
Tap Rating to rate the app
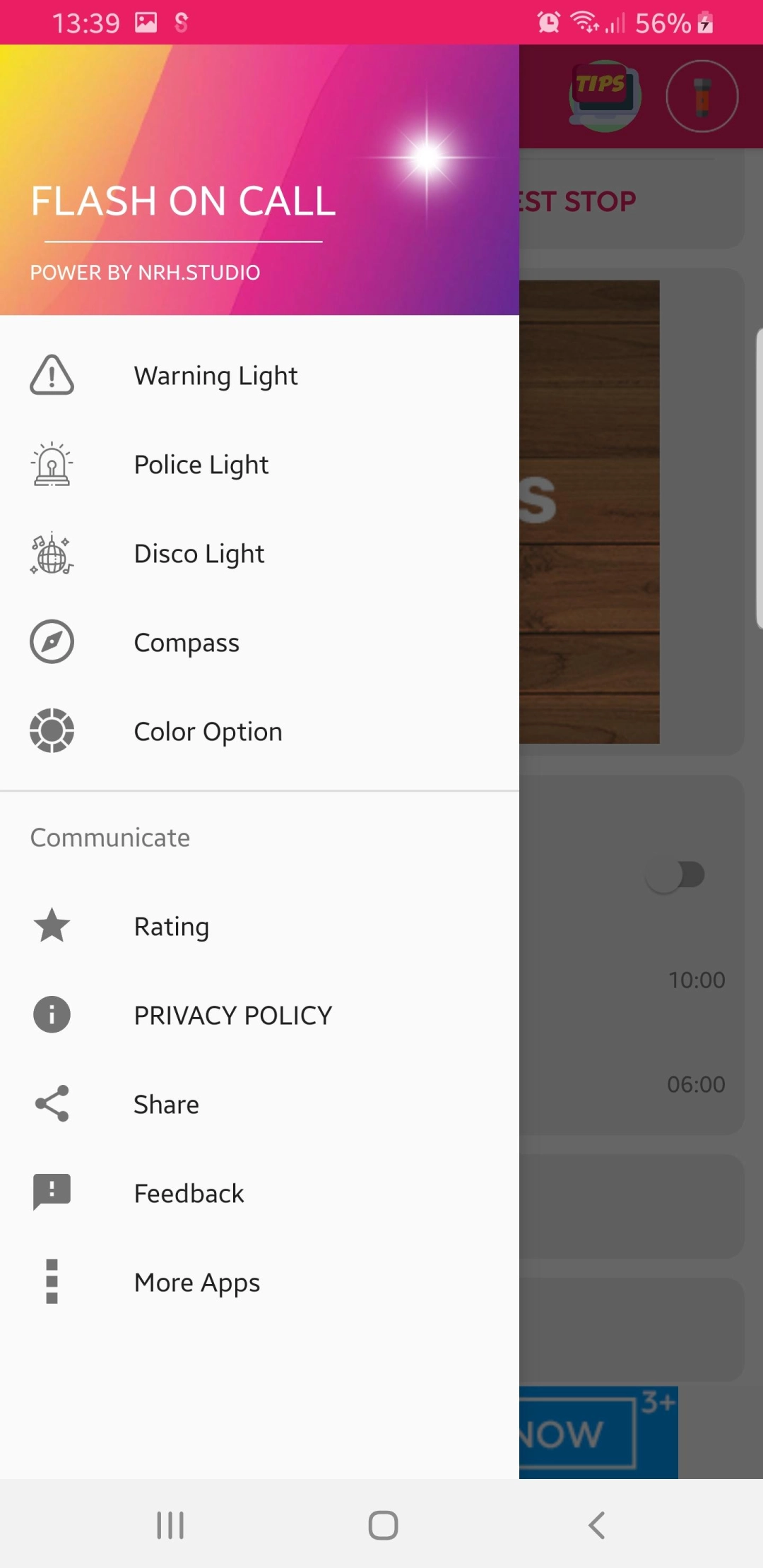[172, 927]
